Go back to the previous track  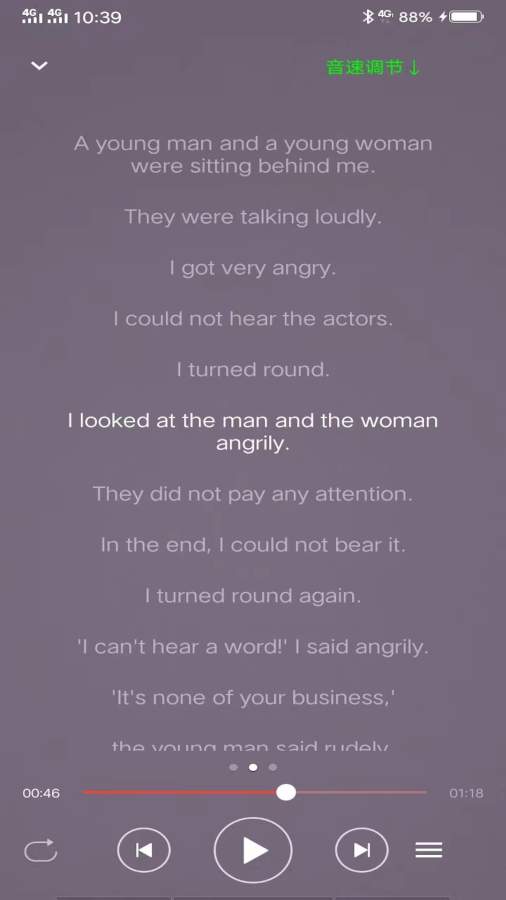click(143, 849)
